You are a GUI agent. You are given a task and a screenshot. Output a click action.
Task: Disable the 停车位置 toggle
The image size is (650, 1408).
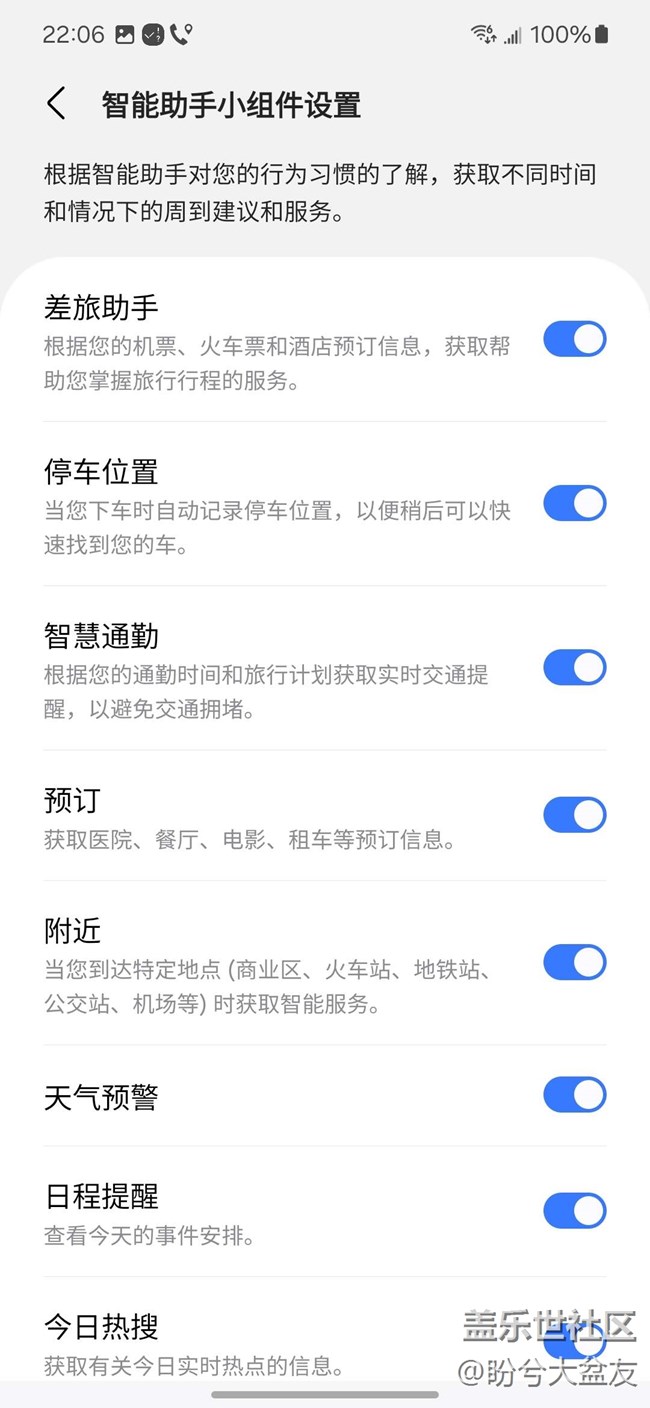574,503
